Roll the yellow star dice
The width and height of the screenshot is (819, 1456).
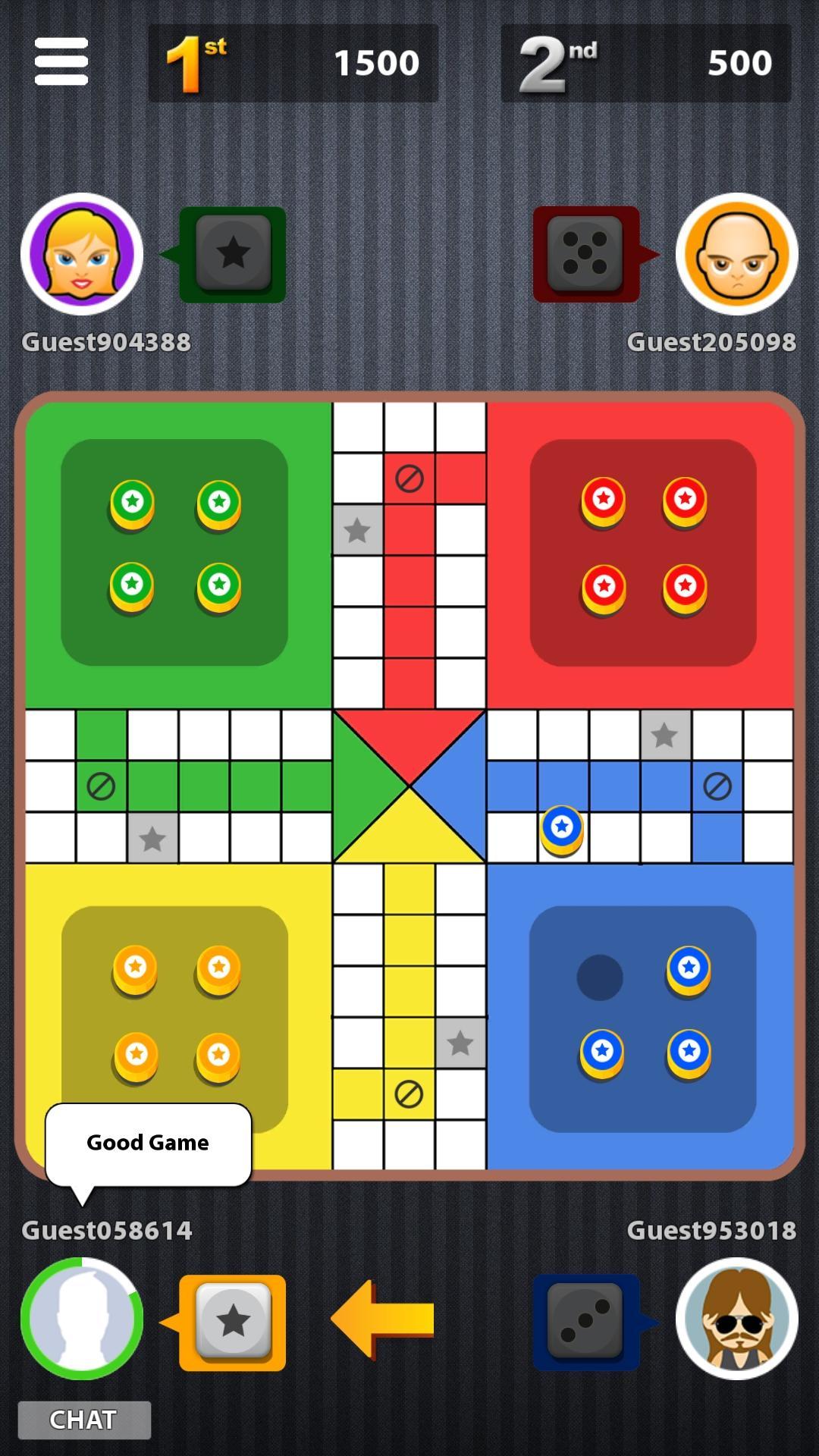[233, 1322]
